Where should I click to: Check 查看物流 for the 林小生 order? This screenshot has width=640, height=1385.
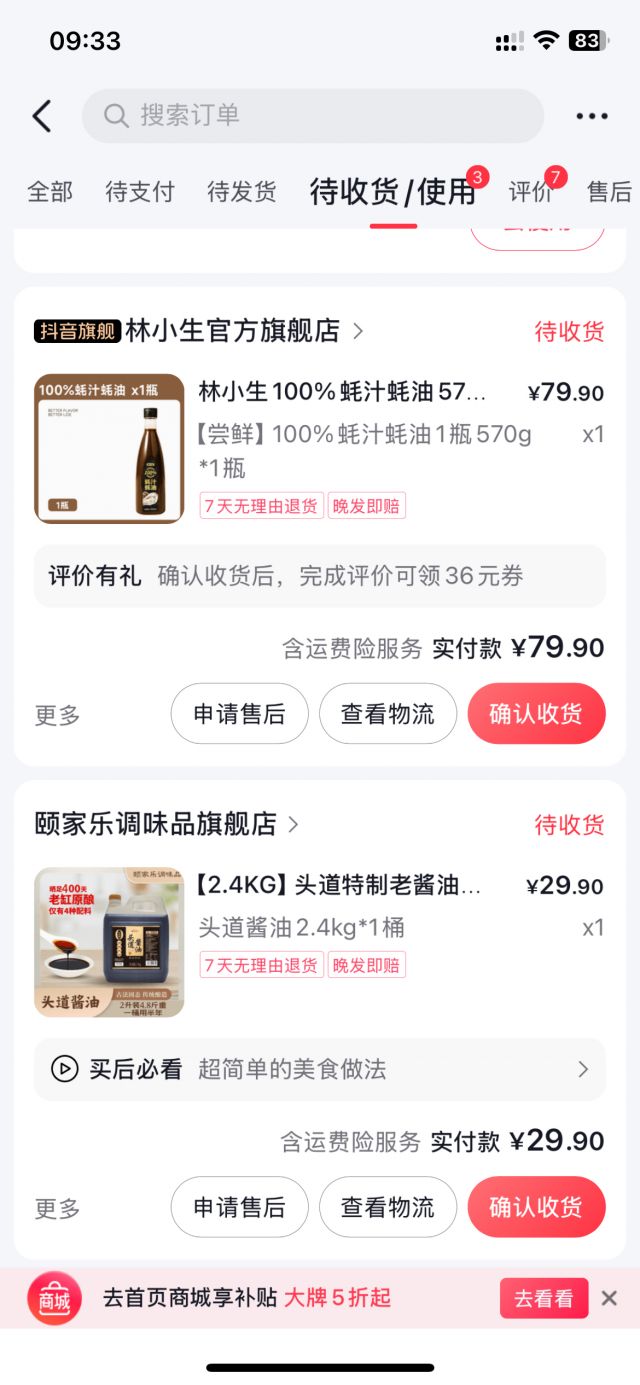pos(387,714)
